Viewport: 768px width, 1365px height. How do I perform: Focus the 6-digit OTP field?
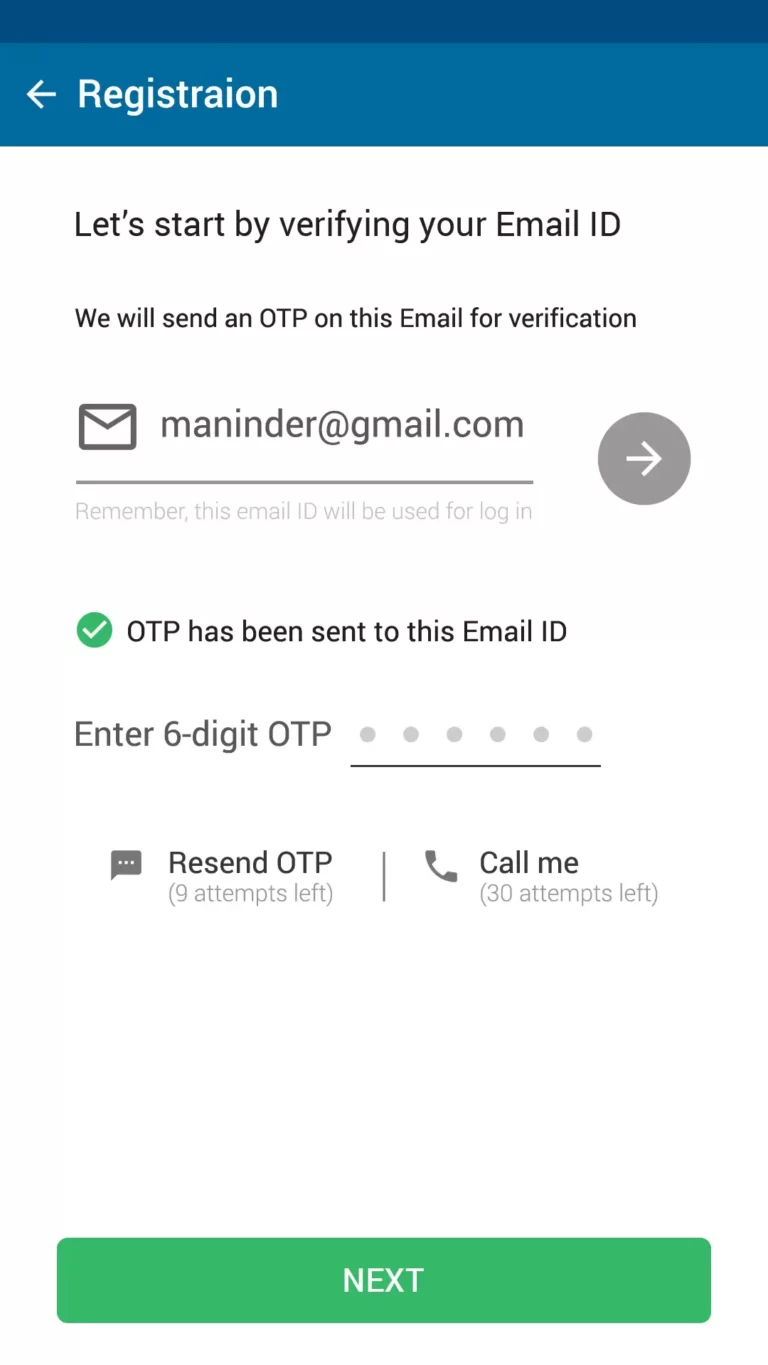(x=475, y=736)
